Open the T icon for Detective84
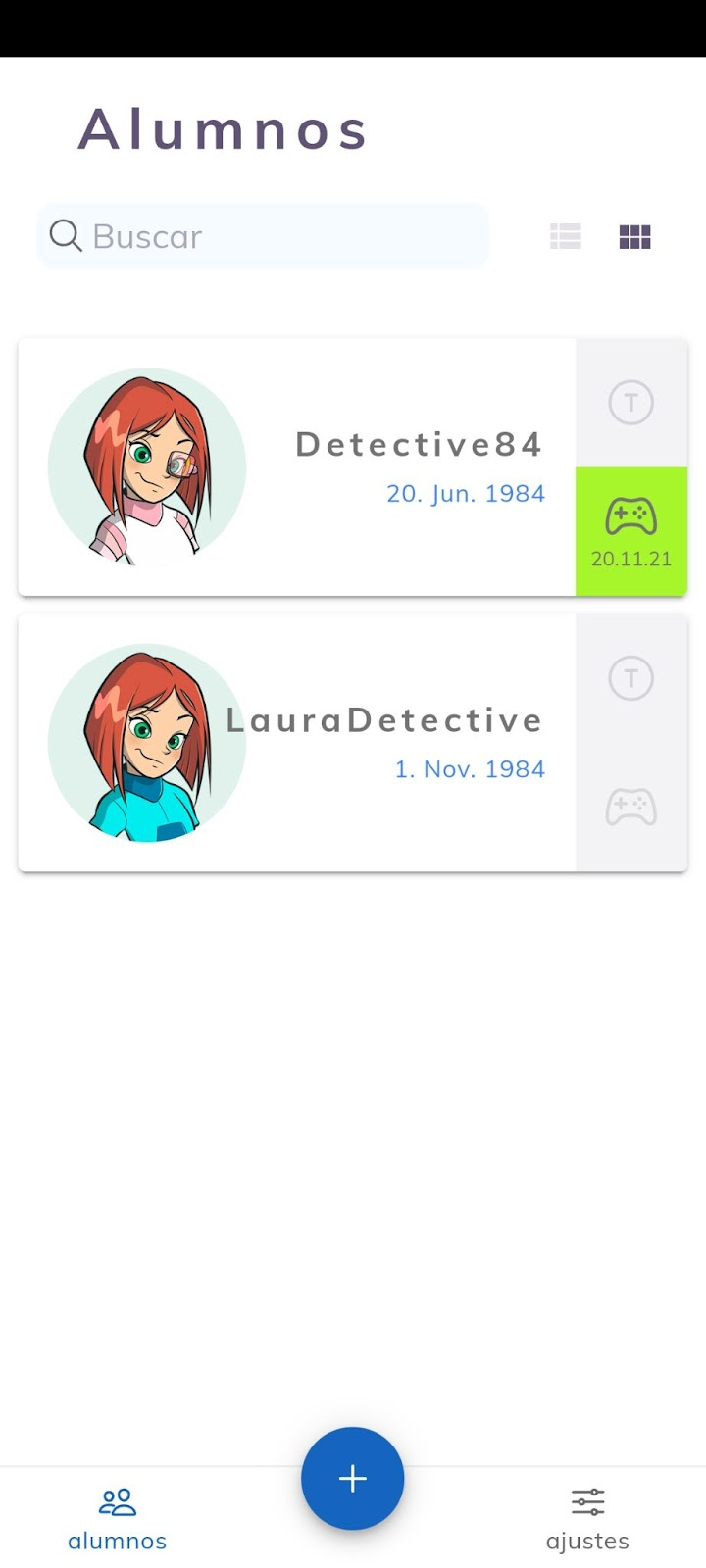Viewport: 706px width, 1568px height. 630,402
